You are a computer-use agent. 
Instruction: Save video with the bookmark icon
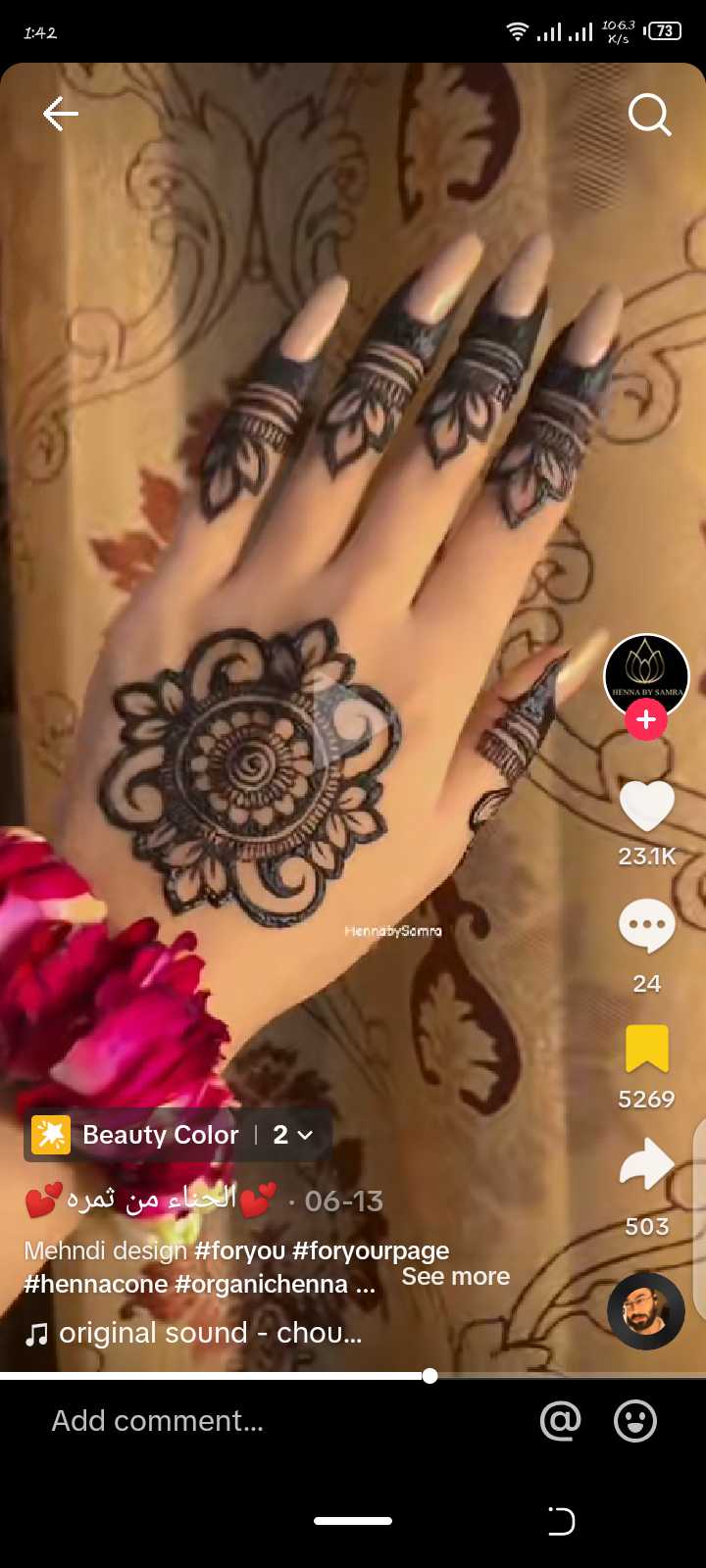click(x=647, y=1050)
